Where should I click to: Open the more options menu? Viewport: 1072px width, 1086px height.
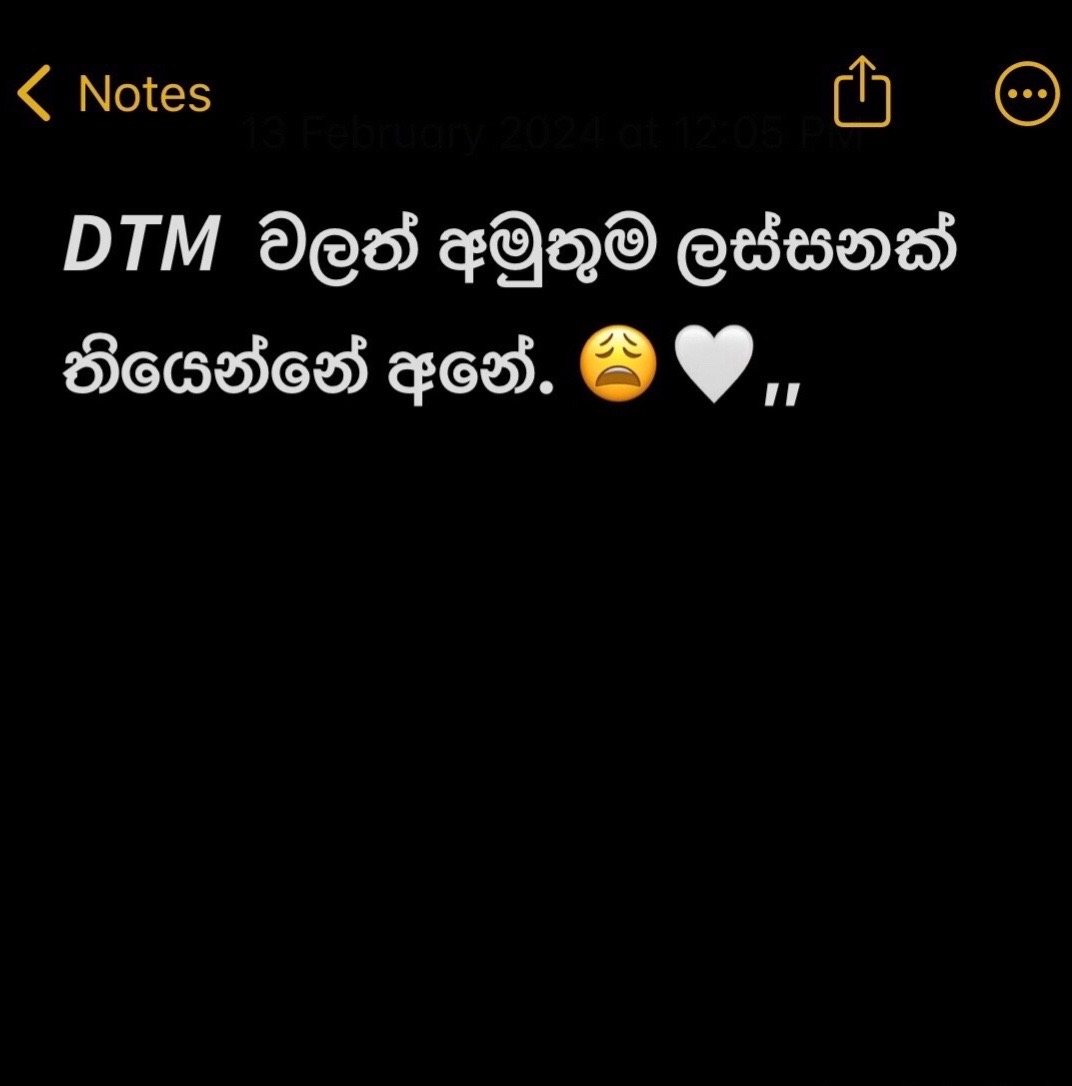[1027, 94]
